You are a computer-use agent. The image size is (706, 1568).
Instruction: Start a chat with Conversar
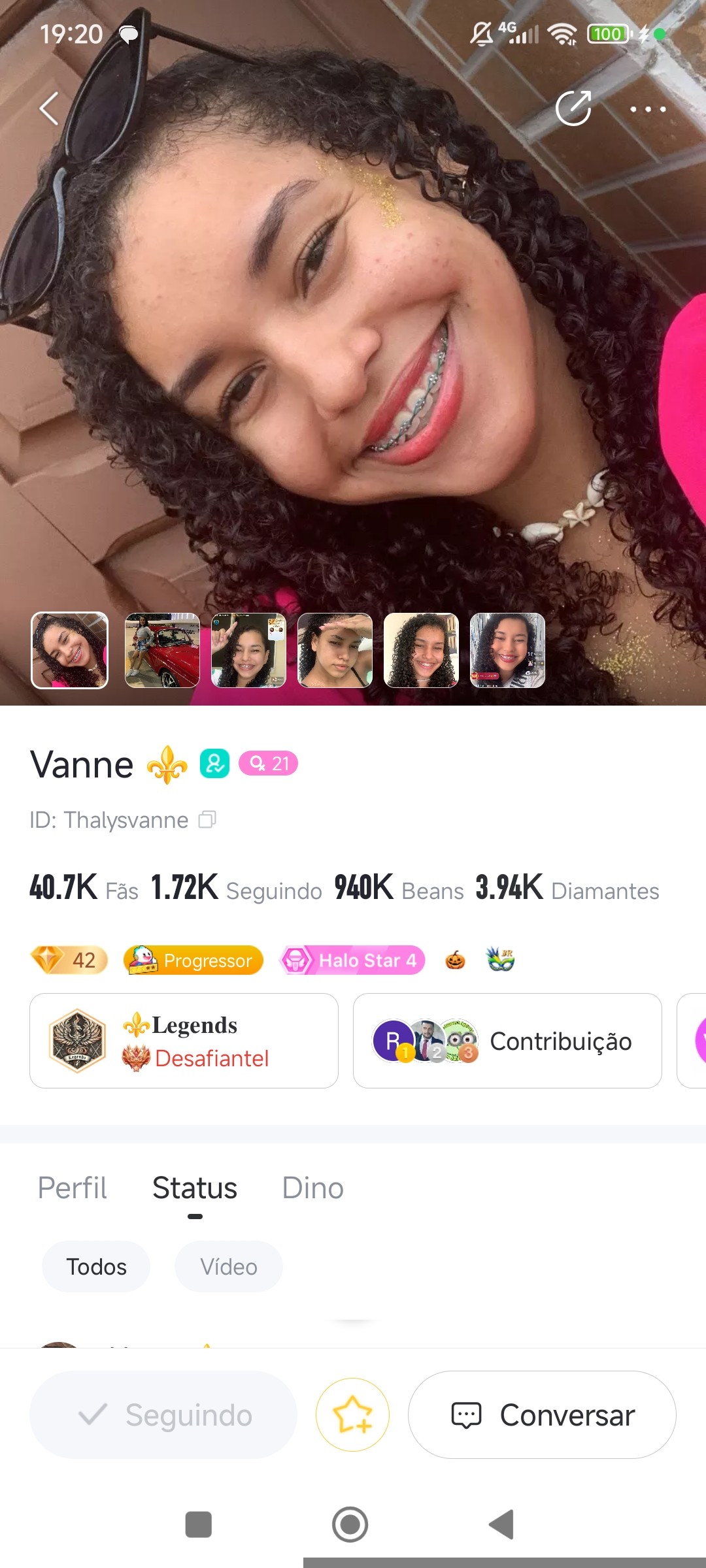542,1415
